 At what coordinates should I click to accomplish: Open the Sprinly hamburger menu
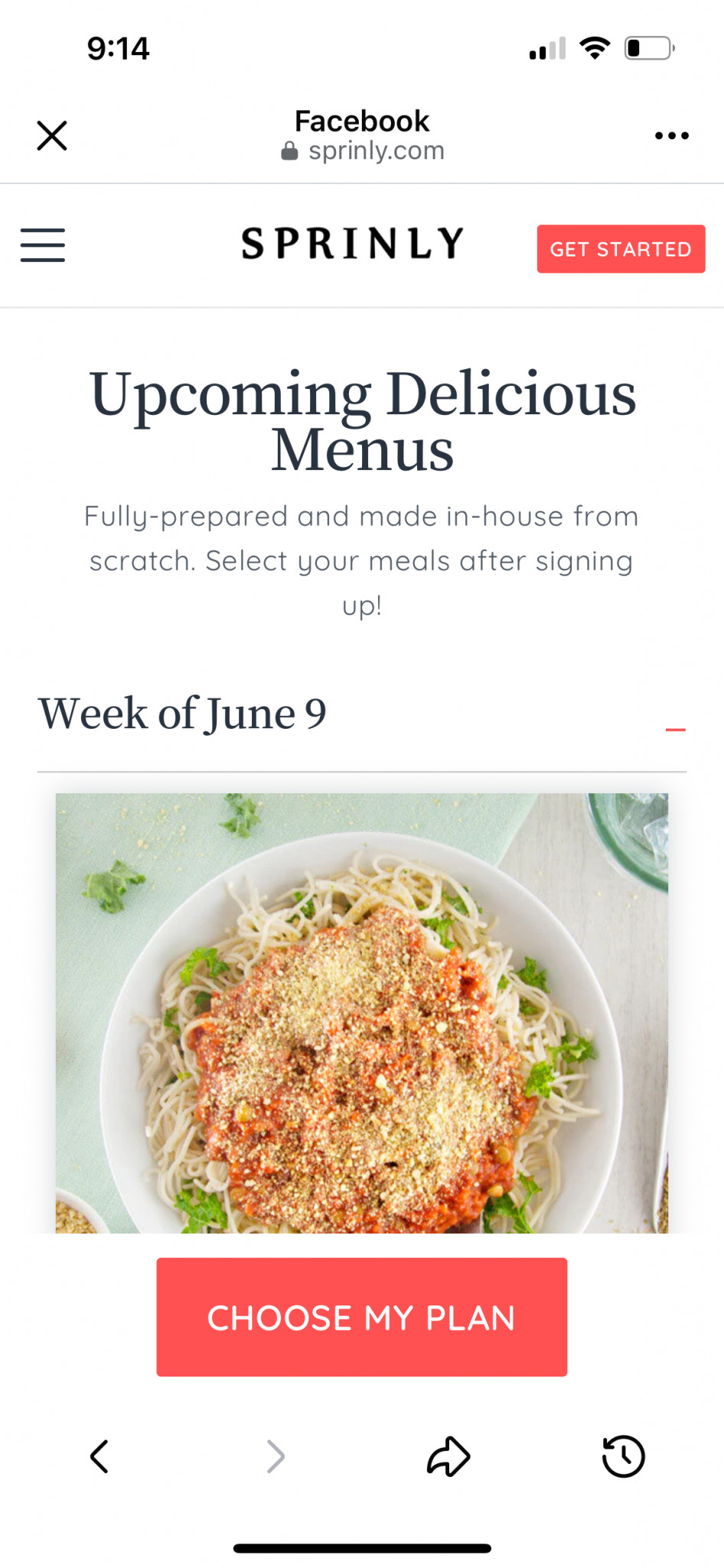pyautogui.click(x=43, y=245)
